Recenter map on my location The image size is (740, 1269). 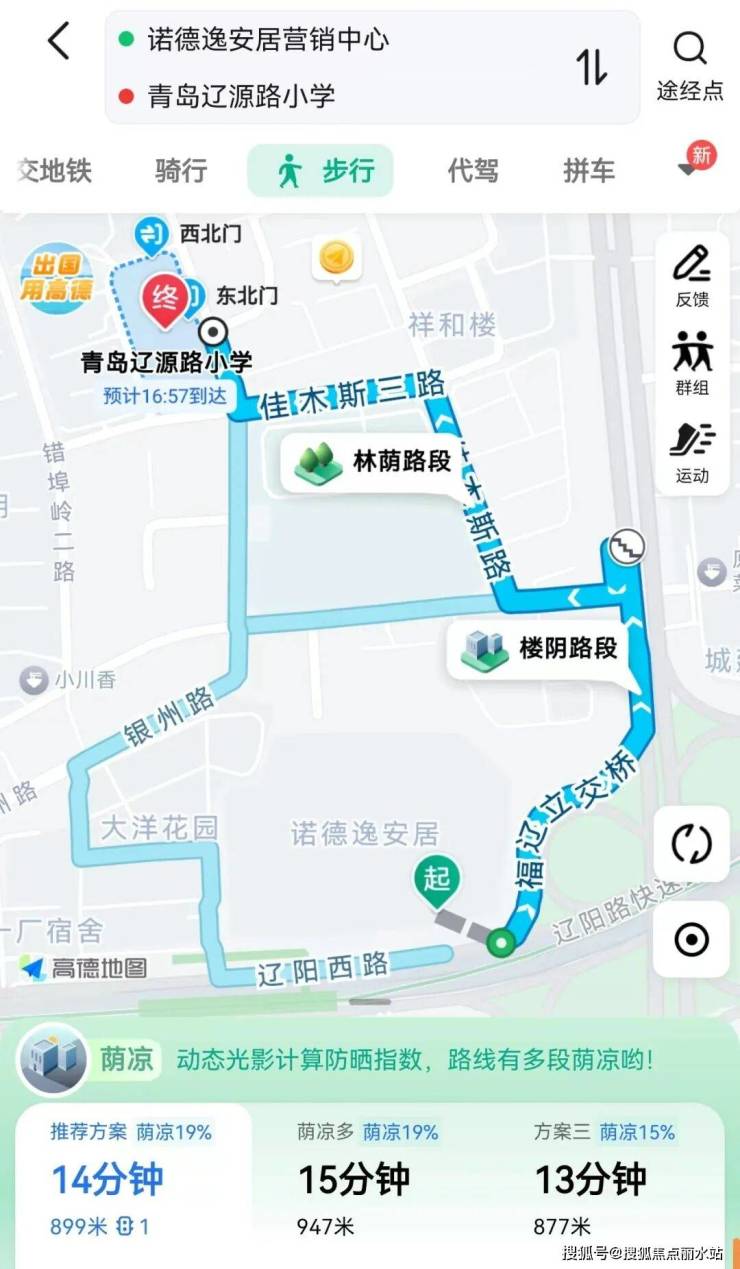pos(691,939)
